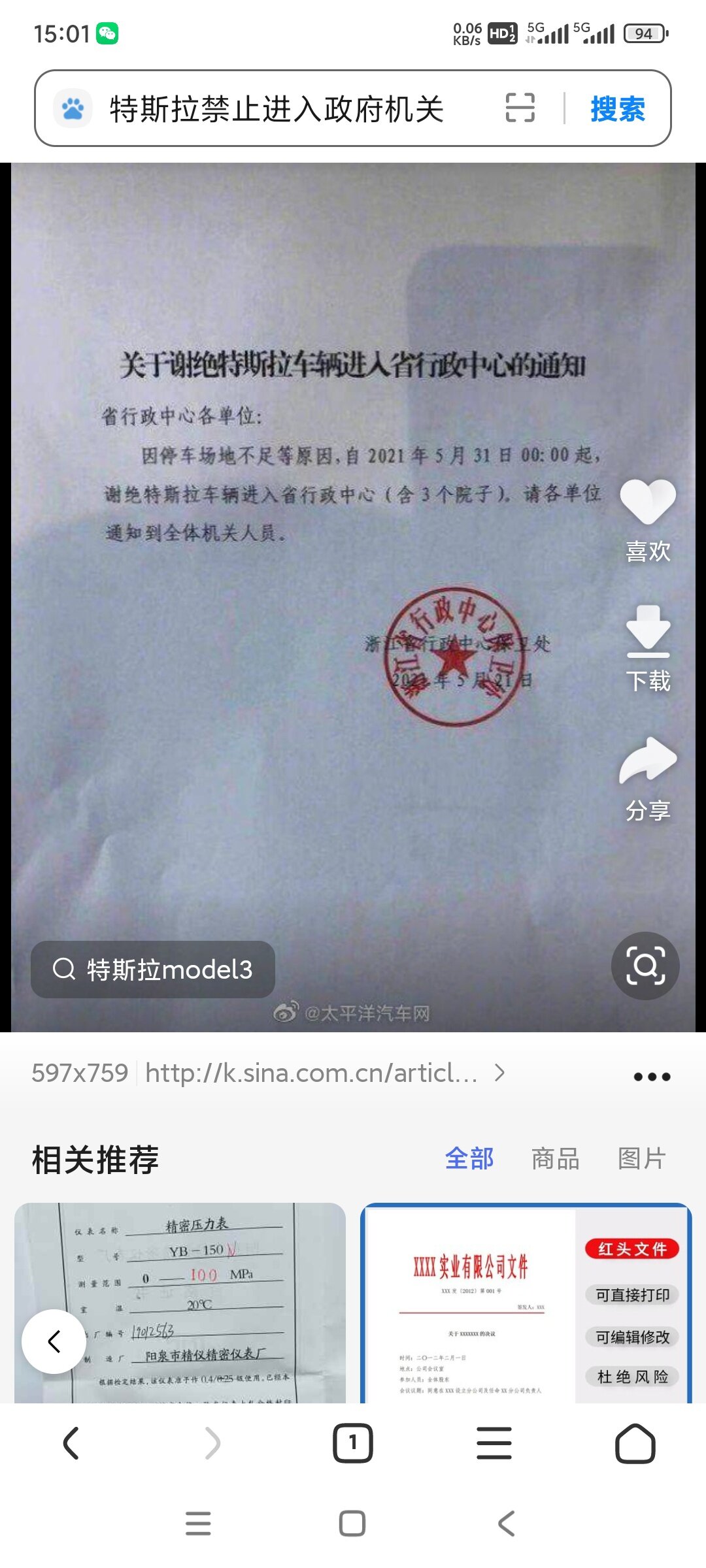Search suggestion 特斯拉model3 chip

tap(153, 970)
